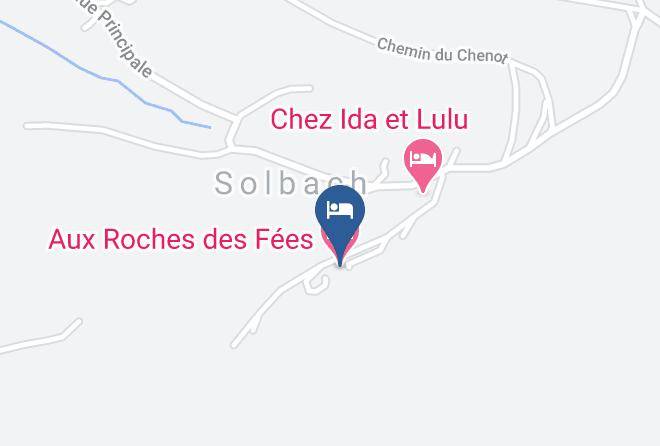
Task: Tap the pink Chez Ida et Lulu lodging pin
Action: point(423,165)
